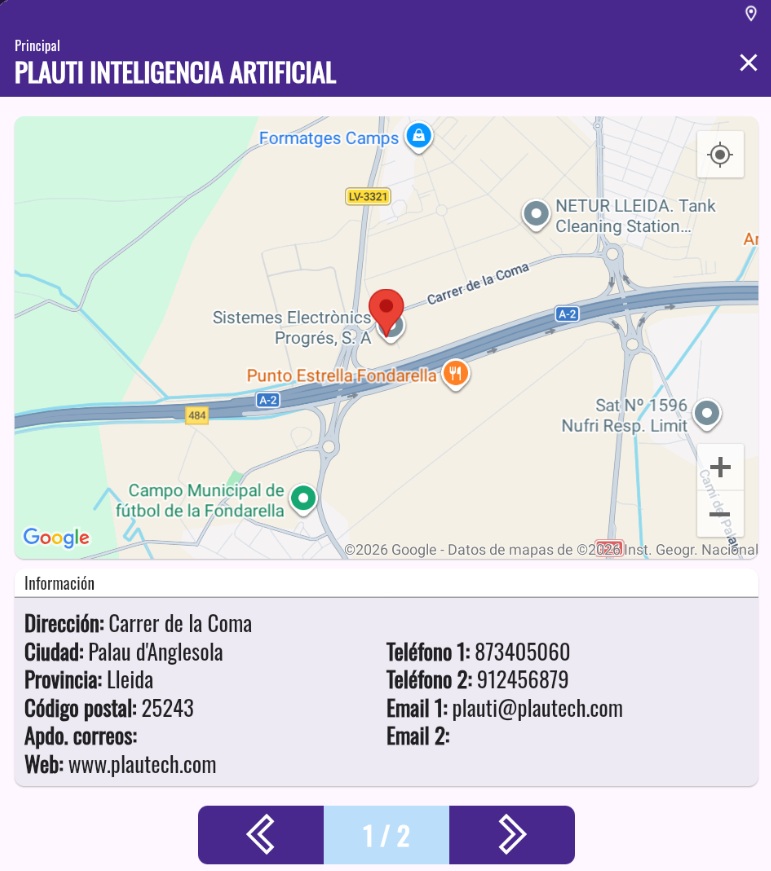The width and height of the screenshot is (771, 871).
Task: Open the Google logo link on map
Action: [x=56, y=538]
